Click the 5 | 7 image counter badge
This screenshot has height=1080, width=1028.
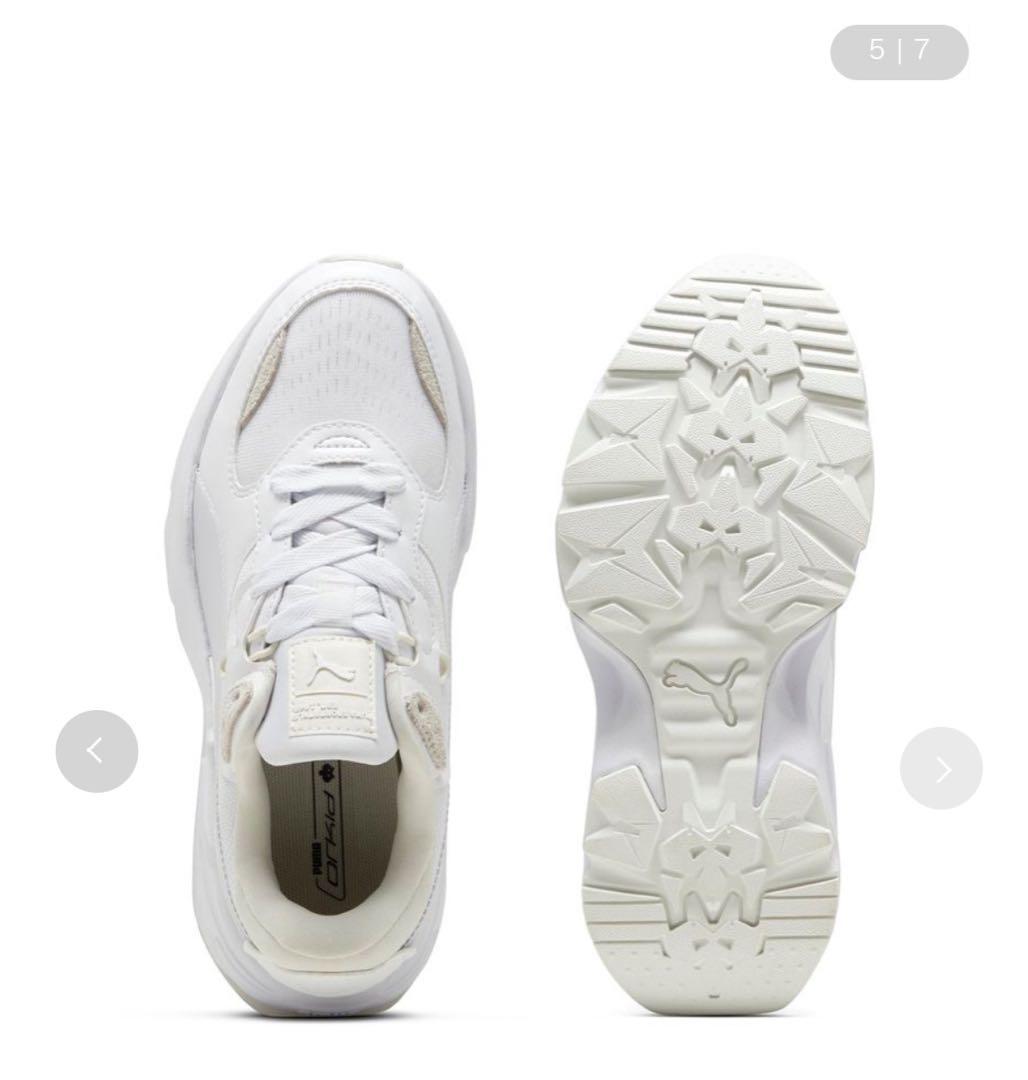(898, 51)
